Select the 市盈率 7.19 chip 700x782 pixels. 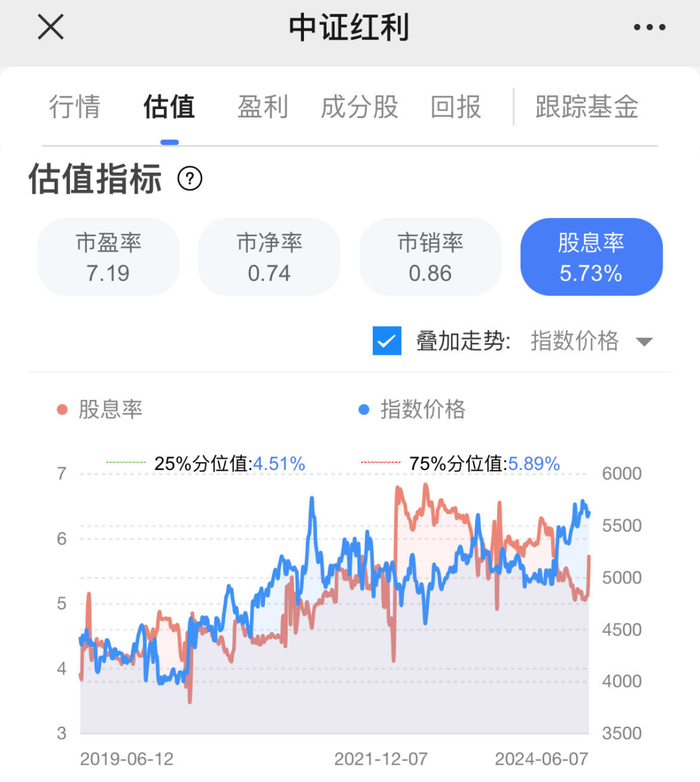pyautogui.click(x=108, y=257)
